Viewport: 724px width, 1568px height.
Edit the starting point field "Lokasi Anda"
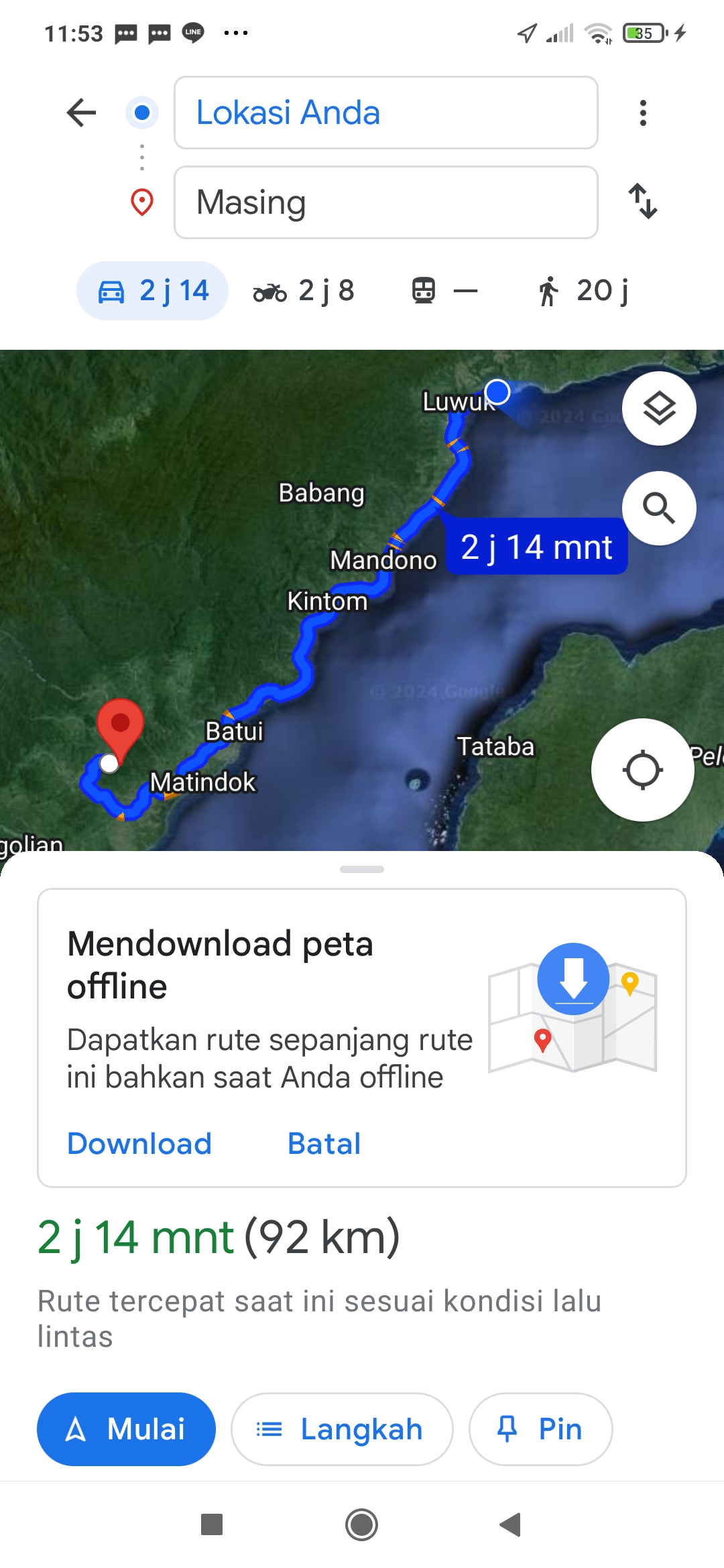(386, 113)
